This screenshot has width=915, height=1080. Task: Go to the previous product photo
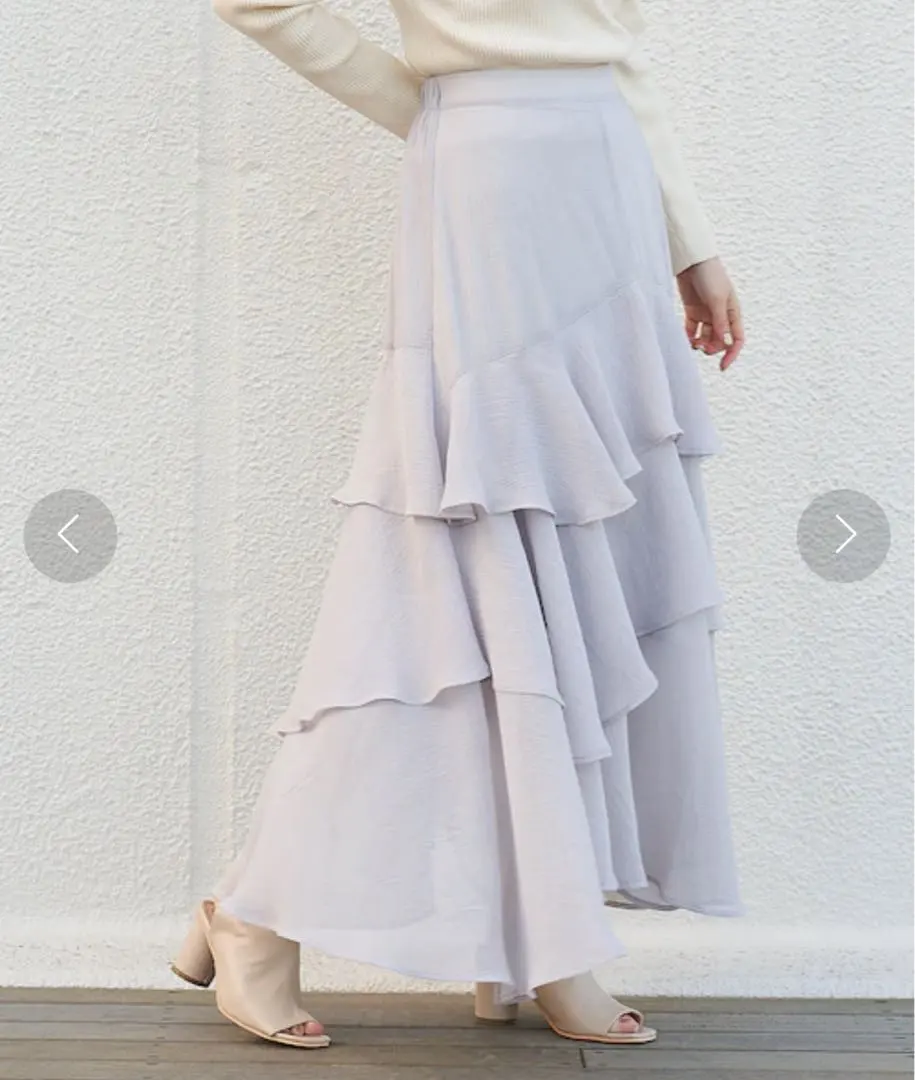69,535
